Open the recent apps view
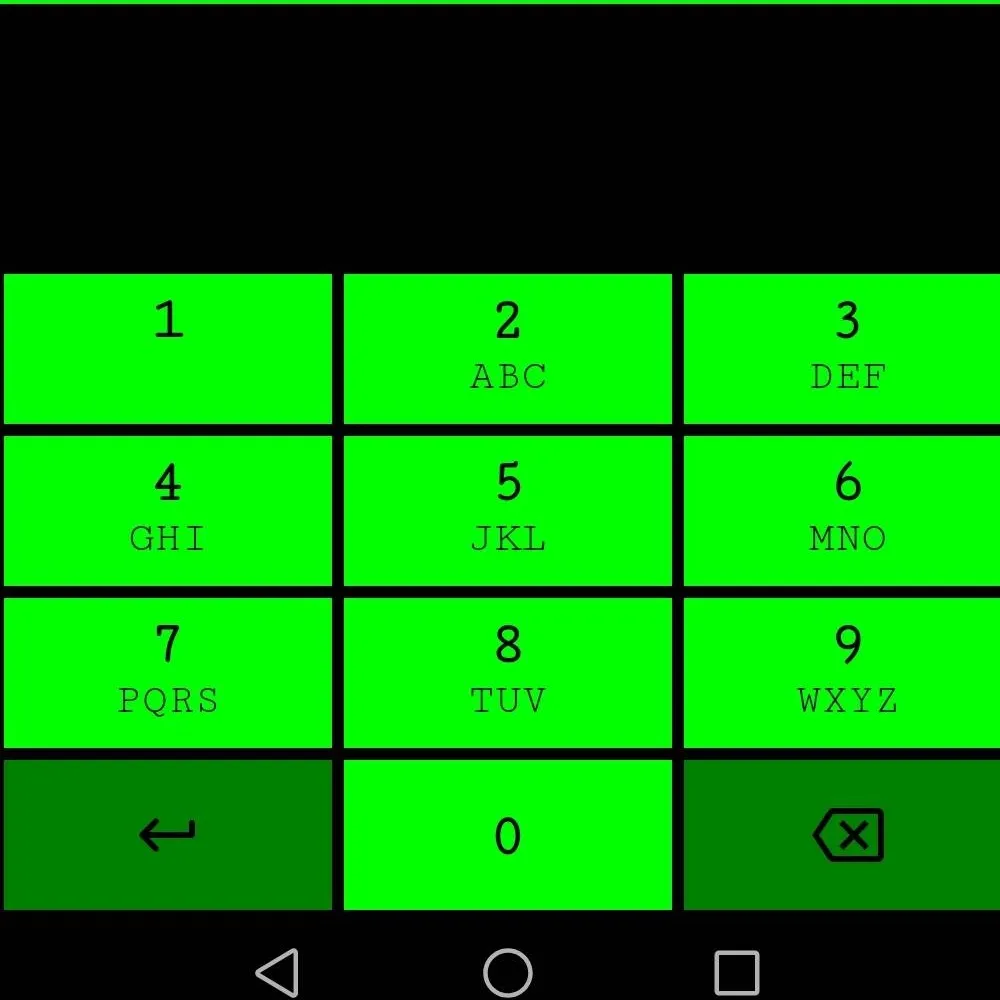Image resolution: width=1000 pixels, height=1000 pixels. 737,972
